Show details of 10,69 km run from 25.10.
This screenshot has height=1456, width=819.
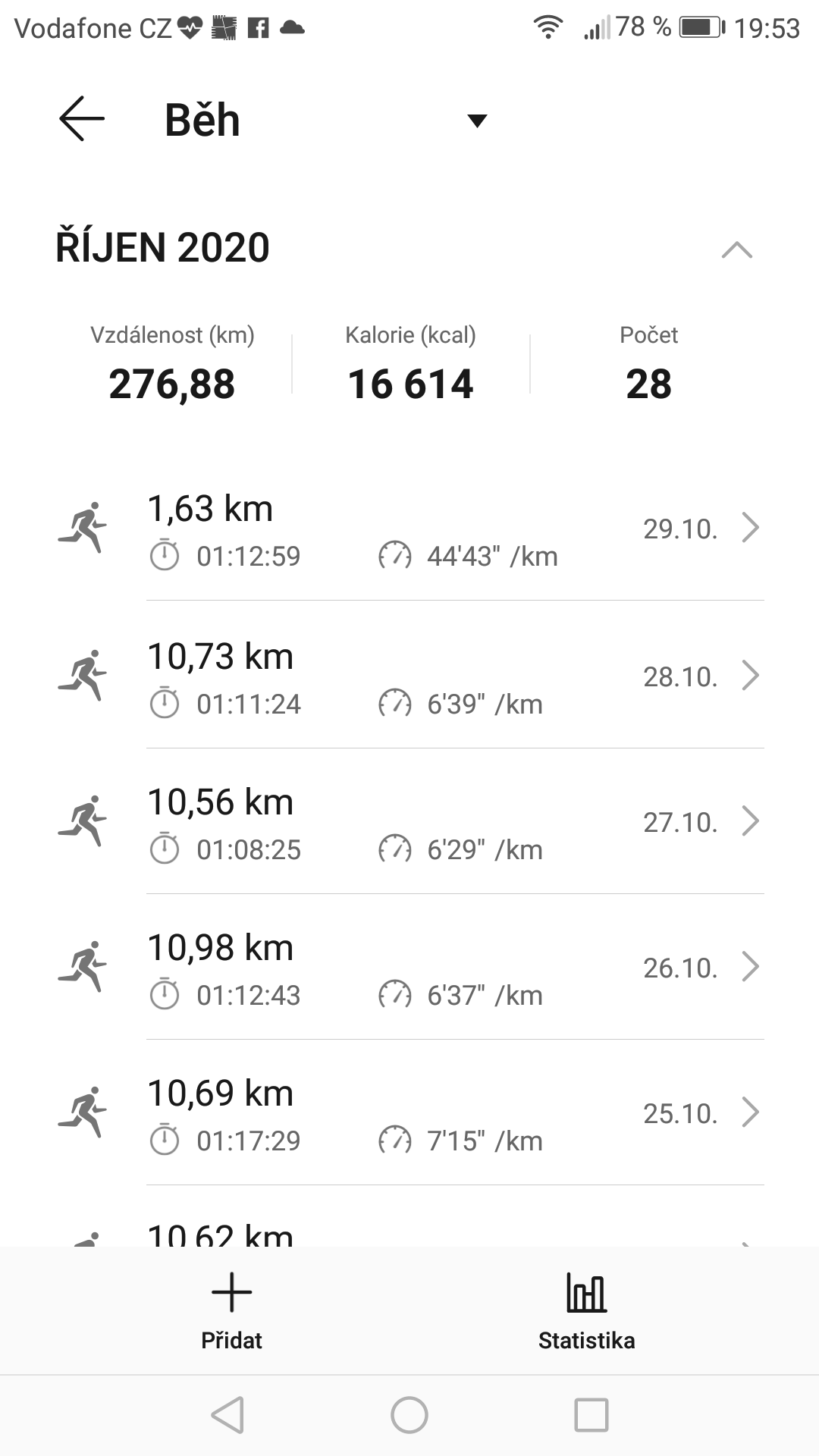tap(409, 1113)
